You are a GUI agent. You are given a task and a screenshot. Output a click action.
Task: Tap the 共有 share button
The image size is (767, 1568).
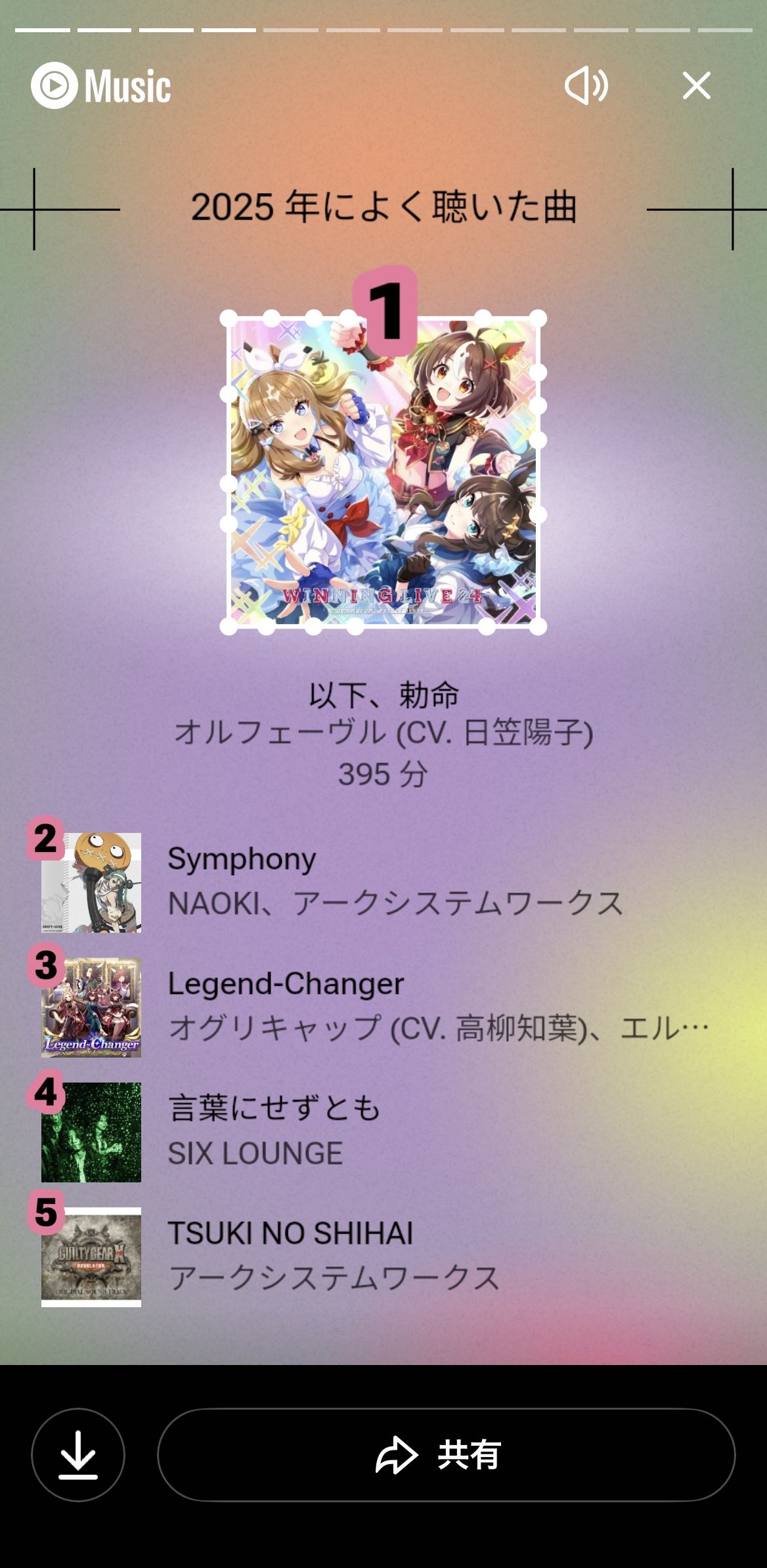tap(446, 1454)
